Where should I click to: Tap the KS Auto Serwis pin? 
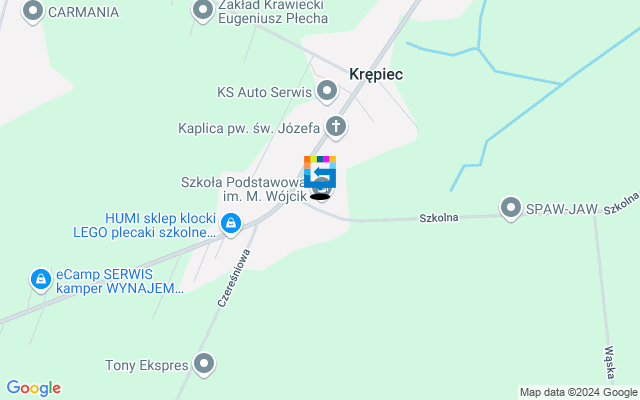pos(327,92)
